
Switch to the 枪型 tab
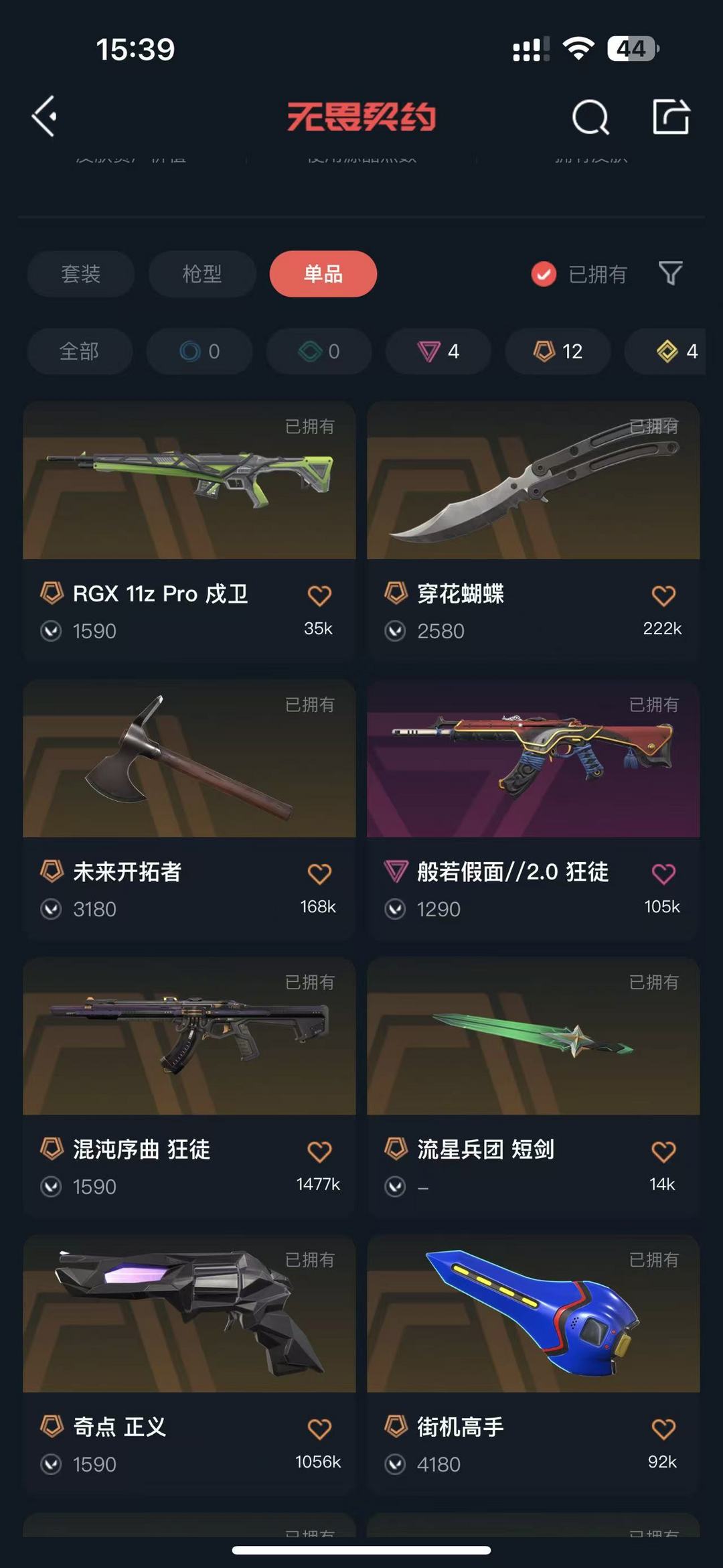[202, 274]
